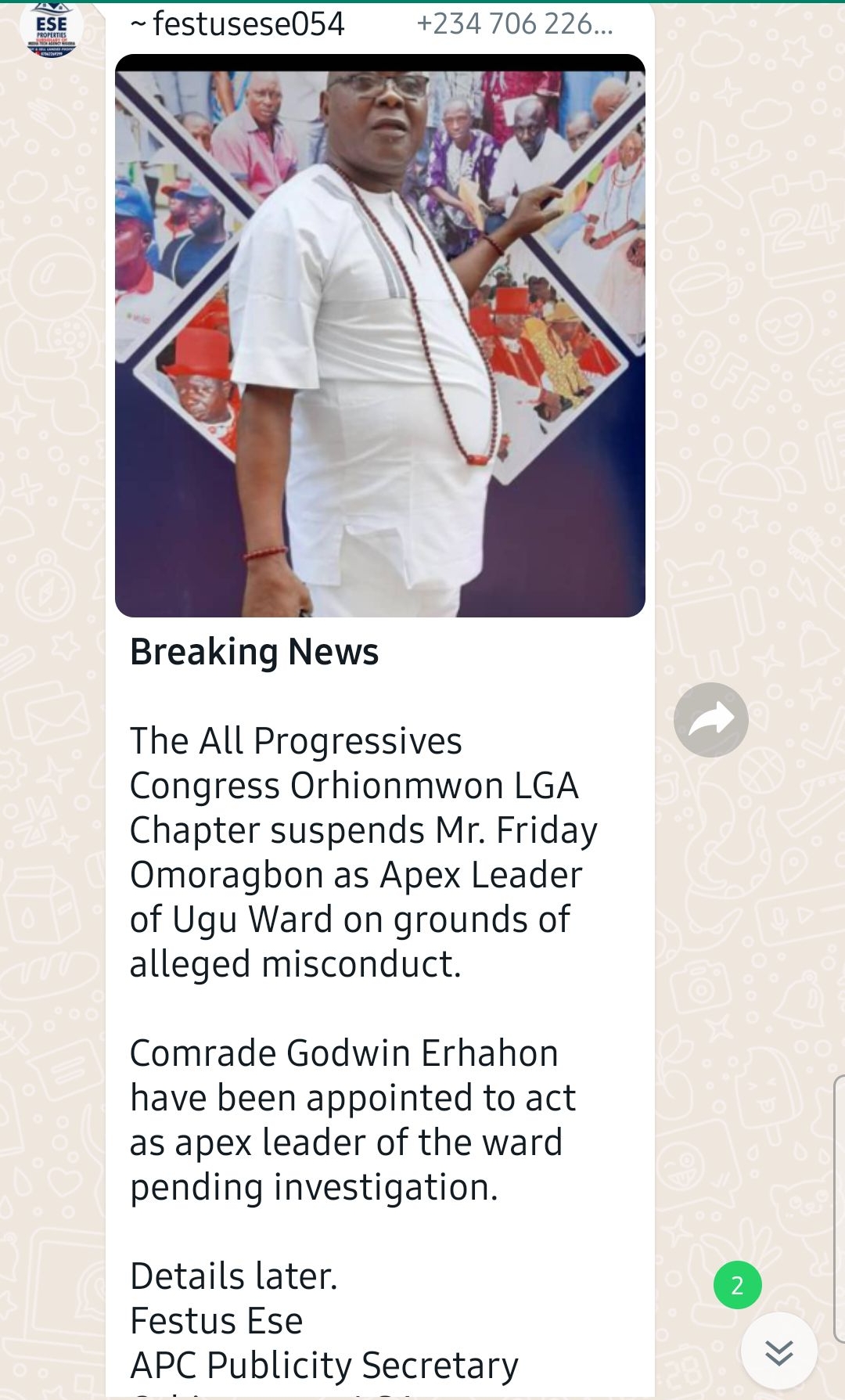Tap the sender's +234 706 226 phone number

click(x=515, y=24)
